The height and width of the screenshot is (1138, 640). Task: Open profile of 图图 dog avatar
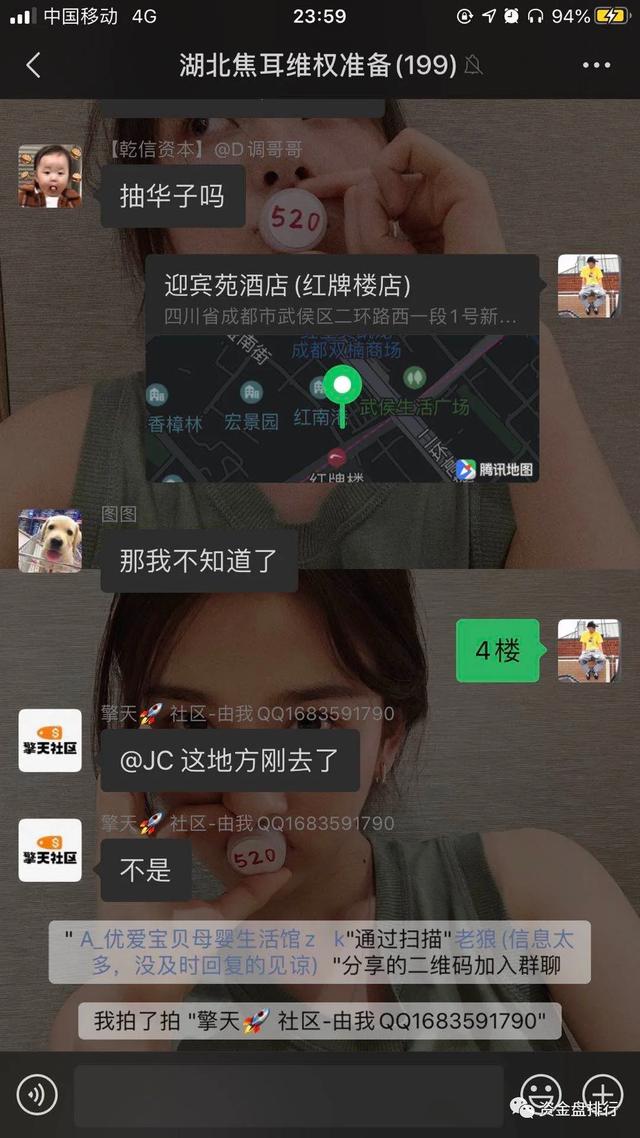[50, 540]
